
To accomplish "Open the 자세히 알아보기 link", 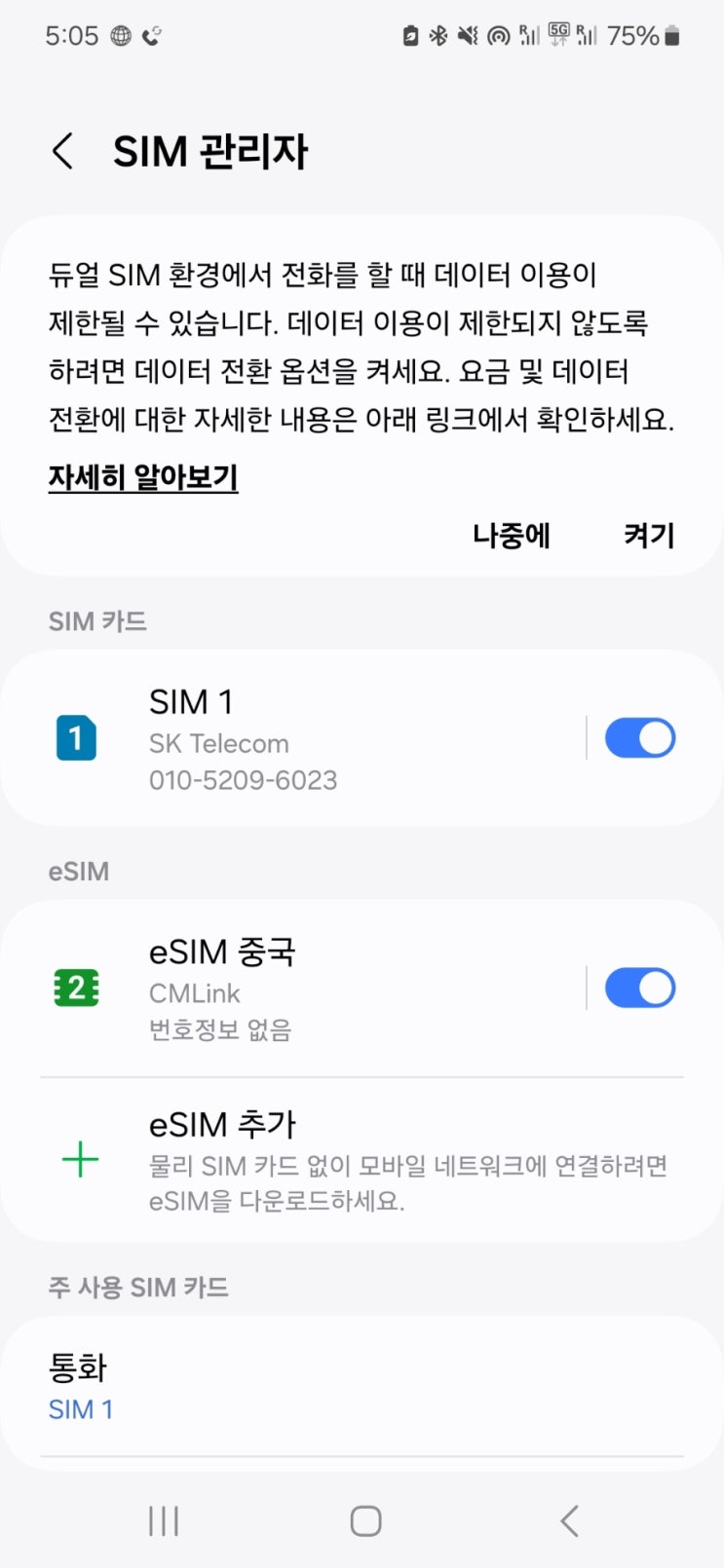I will [143, 477].
